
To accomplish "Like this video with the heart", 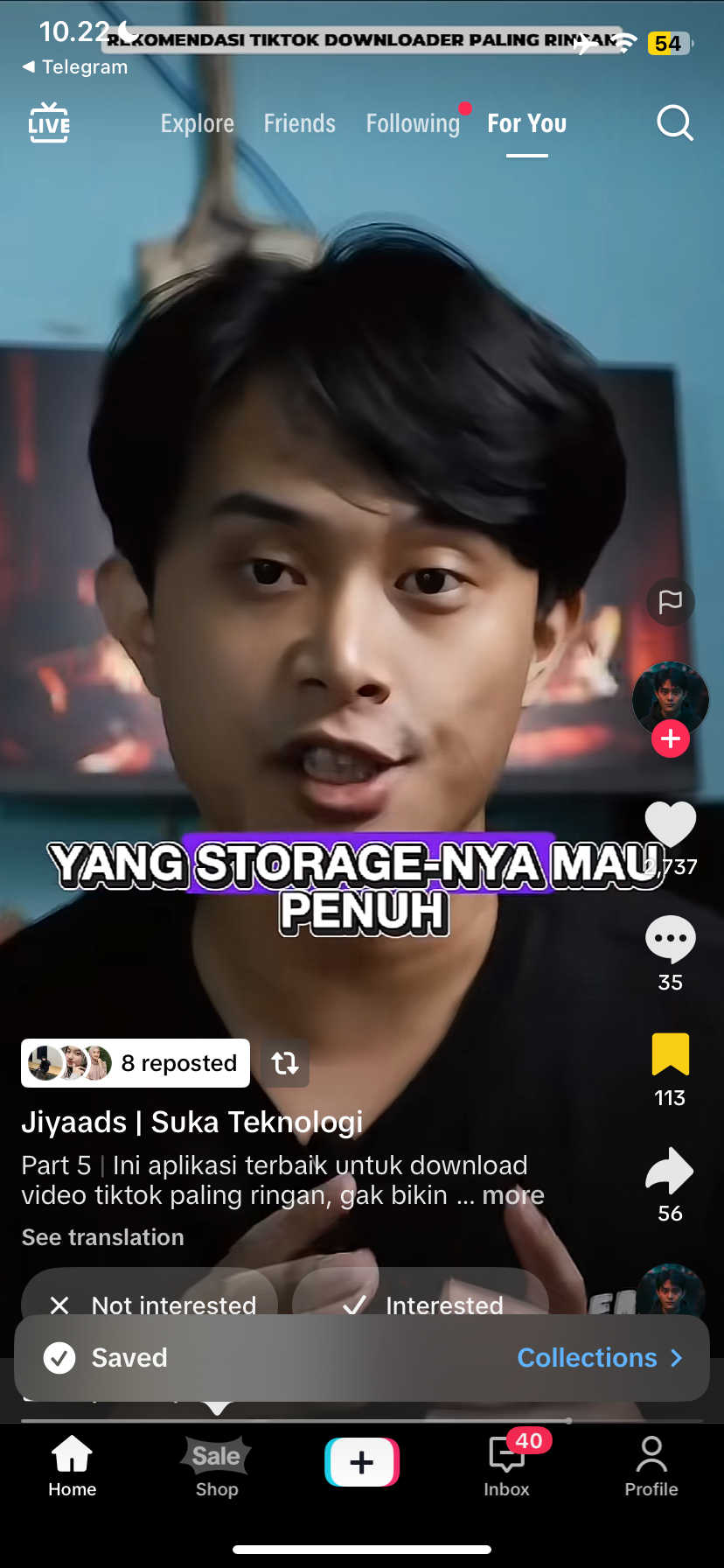I will click(x=671, y=823).
